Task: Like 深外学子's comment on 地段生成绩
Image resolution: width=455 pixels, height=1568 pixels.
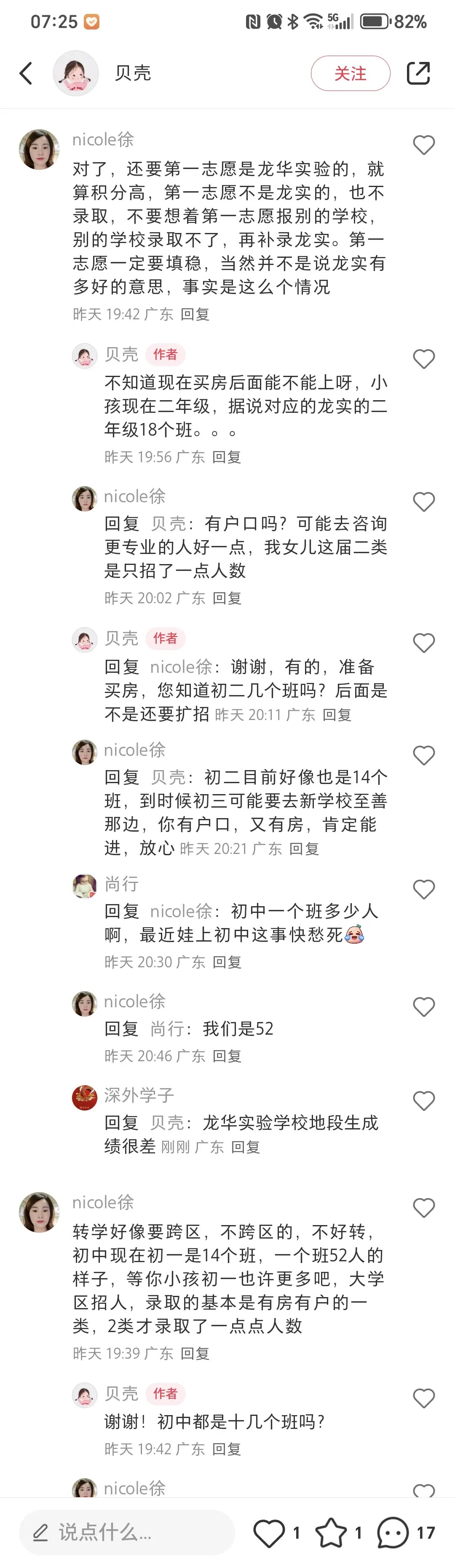Action: pyautogui.click(x=424, y=1100)
